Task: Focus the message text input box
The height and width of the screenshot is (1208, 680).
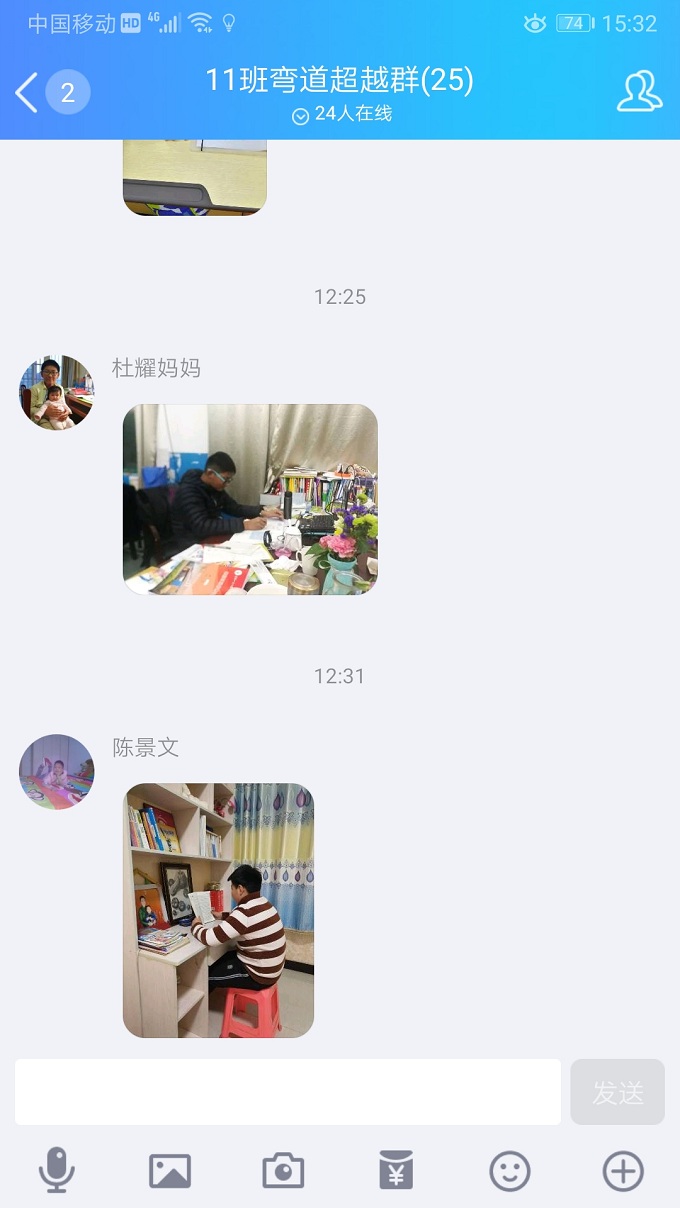Action: (x=288, y=1092)
